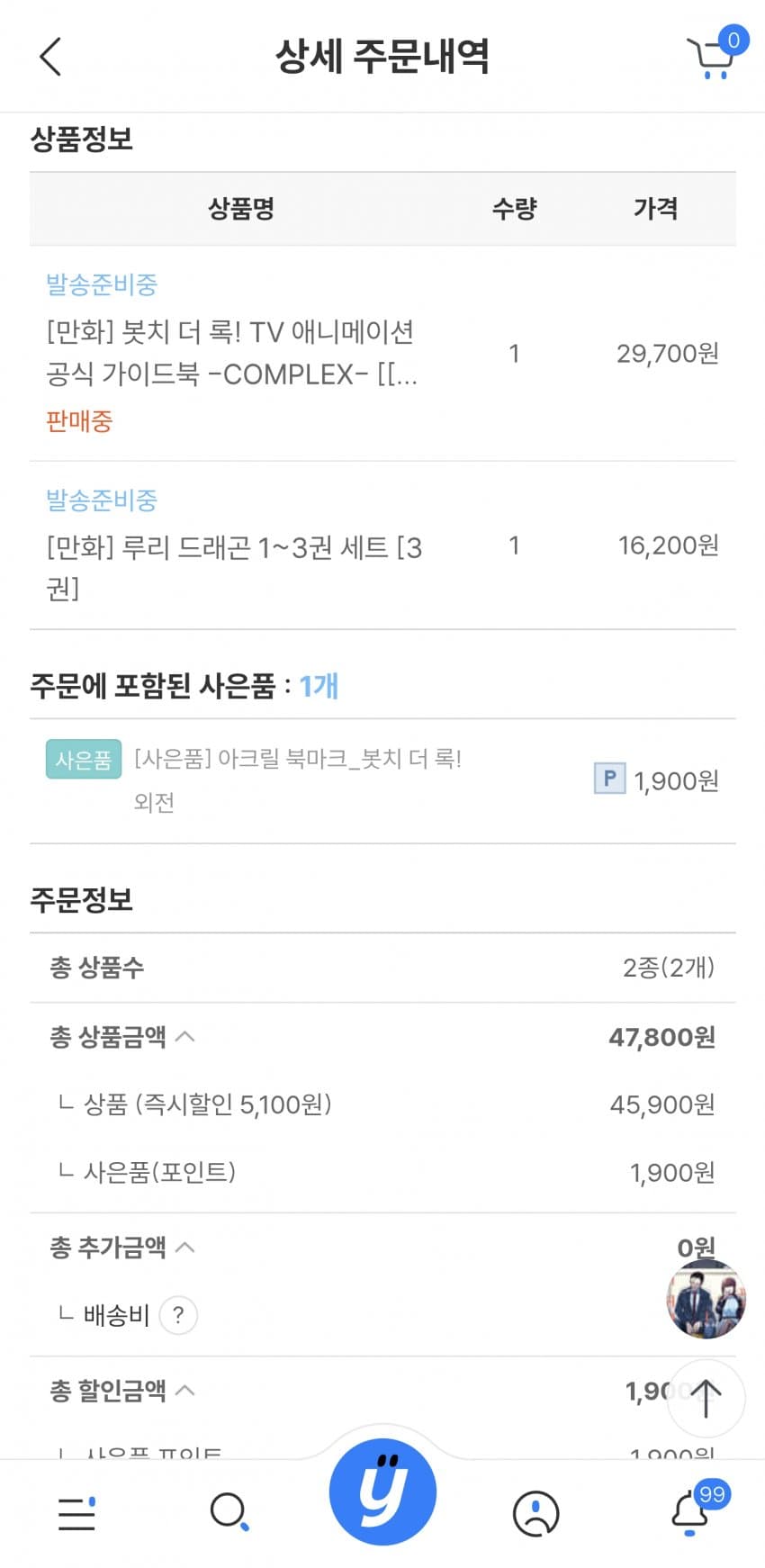Open the 봇치 더 록! guidebook product
Screen dimensions: 765x1568
(230, 353)
